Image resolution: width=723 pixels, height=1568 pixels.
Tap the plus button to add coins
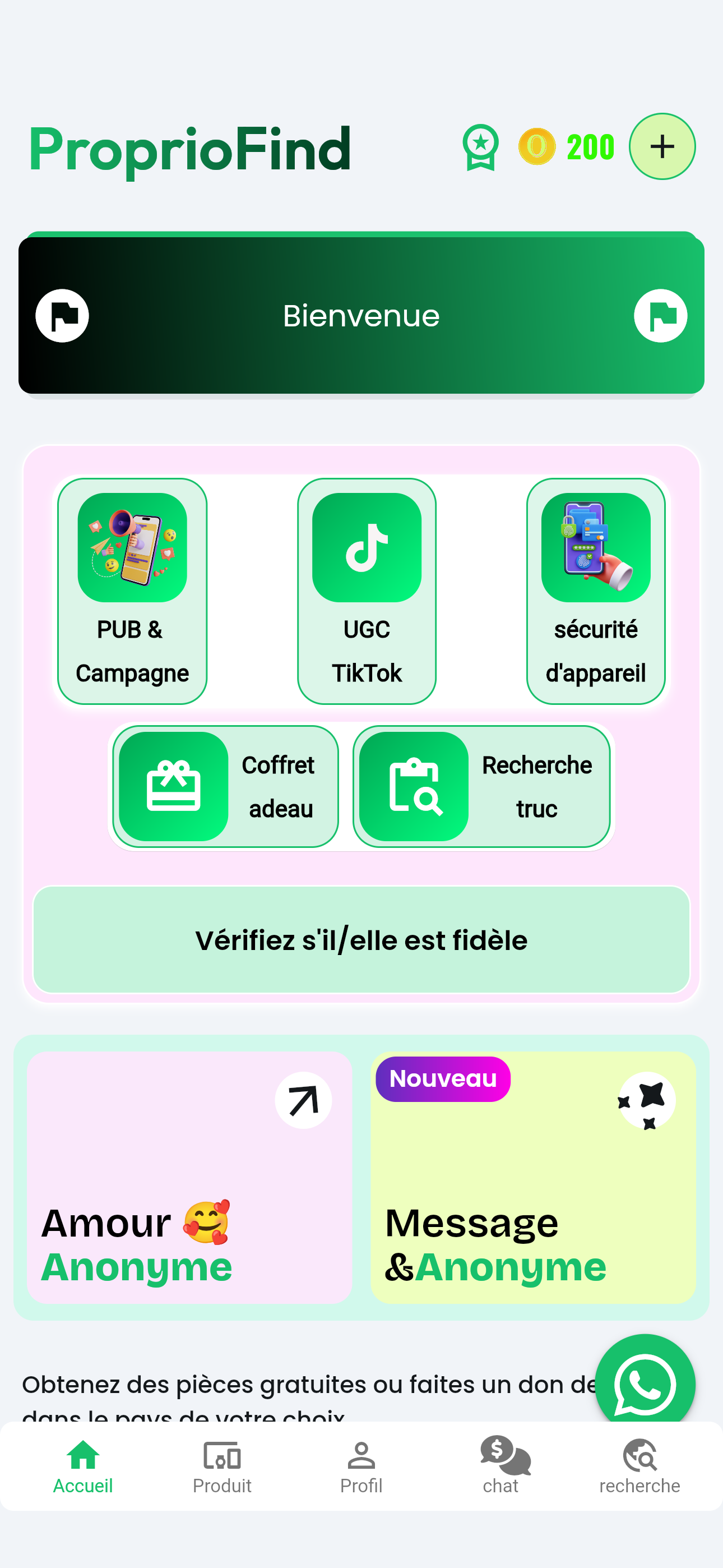coord(662,147)
